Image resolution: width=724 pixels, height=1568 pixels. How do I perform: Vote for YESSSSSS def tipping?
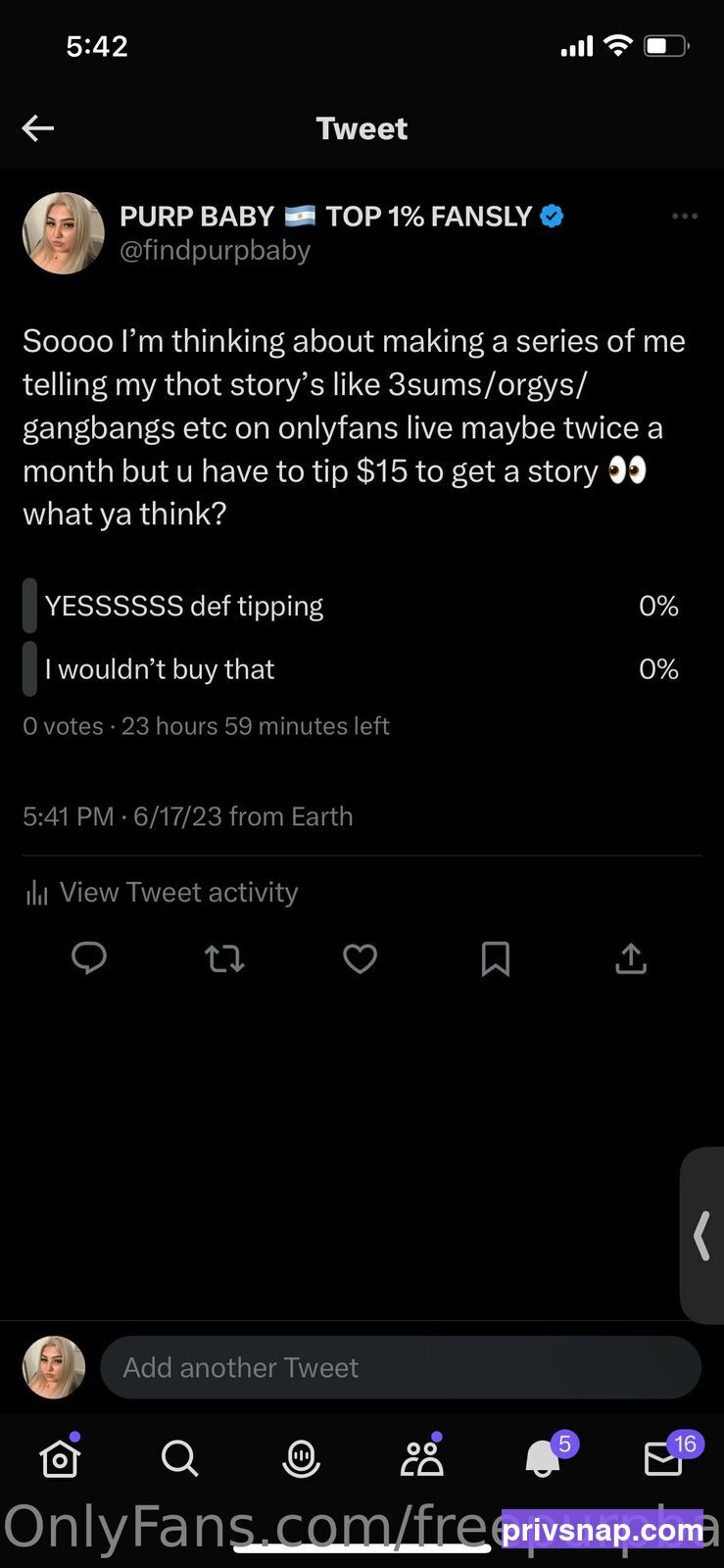(x=351, y=606)
